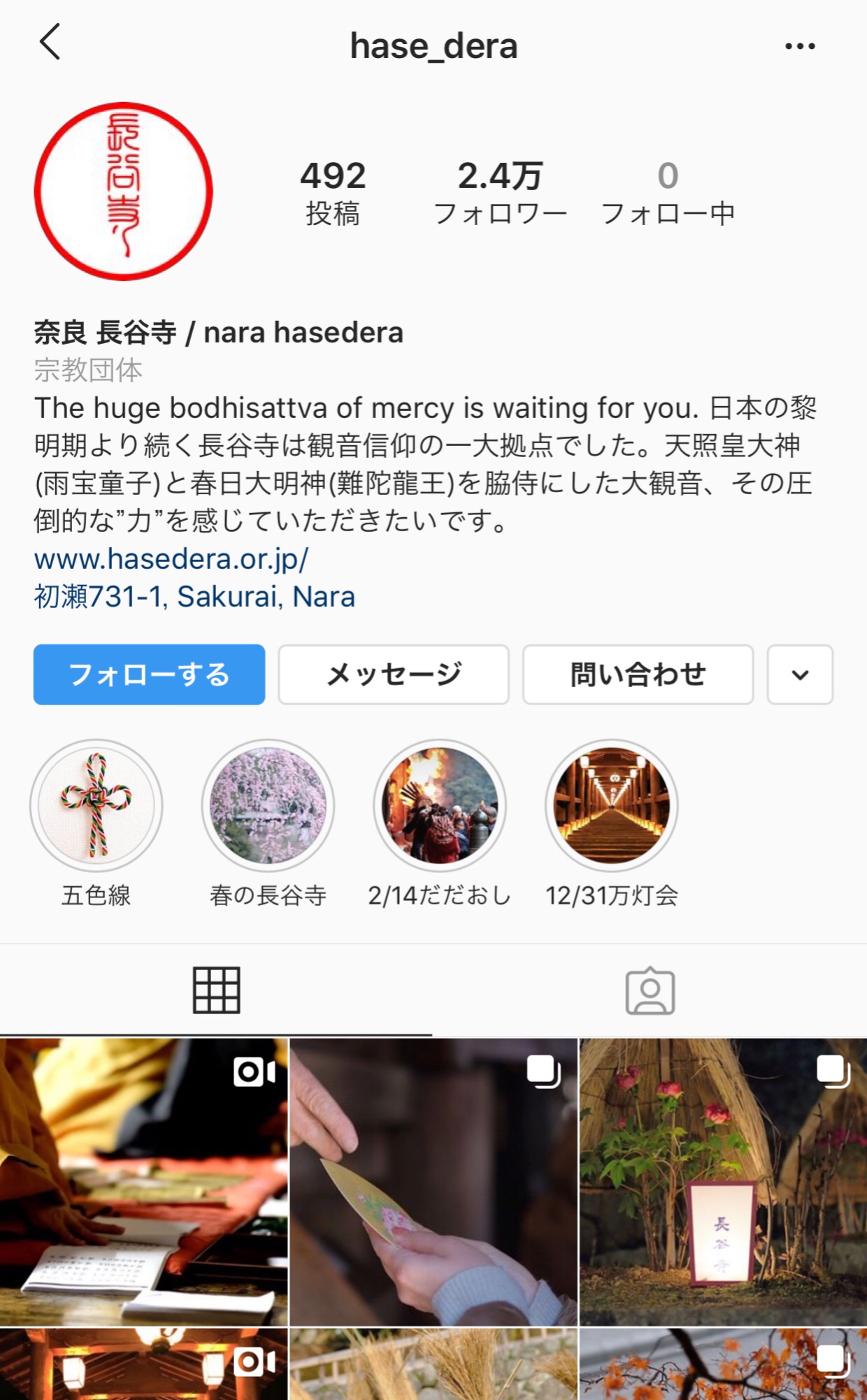The height and width of the screenshot is (1400, 867).
Task: Open the 12/31万灯会 story highlight
Action: point(612,806)
